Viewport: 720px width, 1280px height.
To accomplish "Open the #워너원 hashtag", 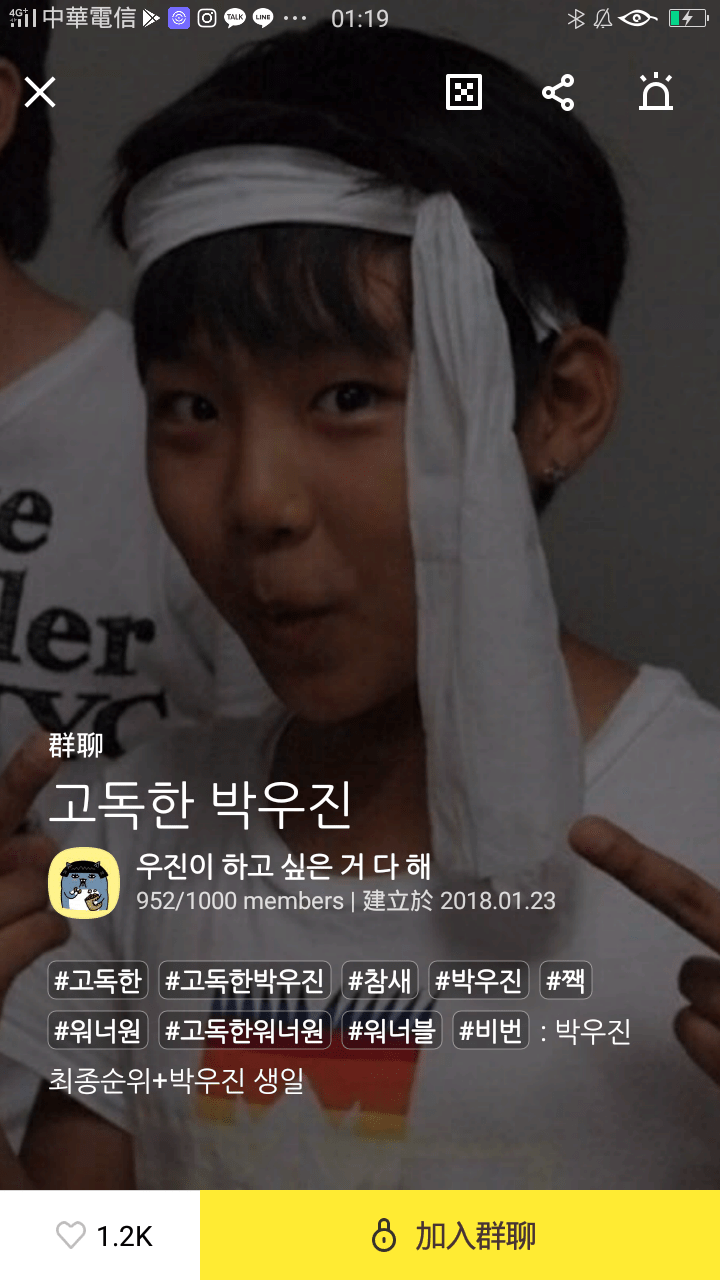I will pyautogui.click(x=98, y=1030).
